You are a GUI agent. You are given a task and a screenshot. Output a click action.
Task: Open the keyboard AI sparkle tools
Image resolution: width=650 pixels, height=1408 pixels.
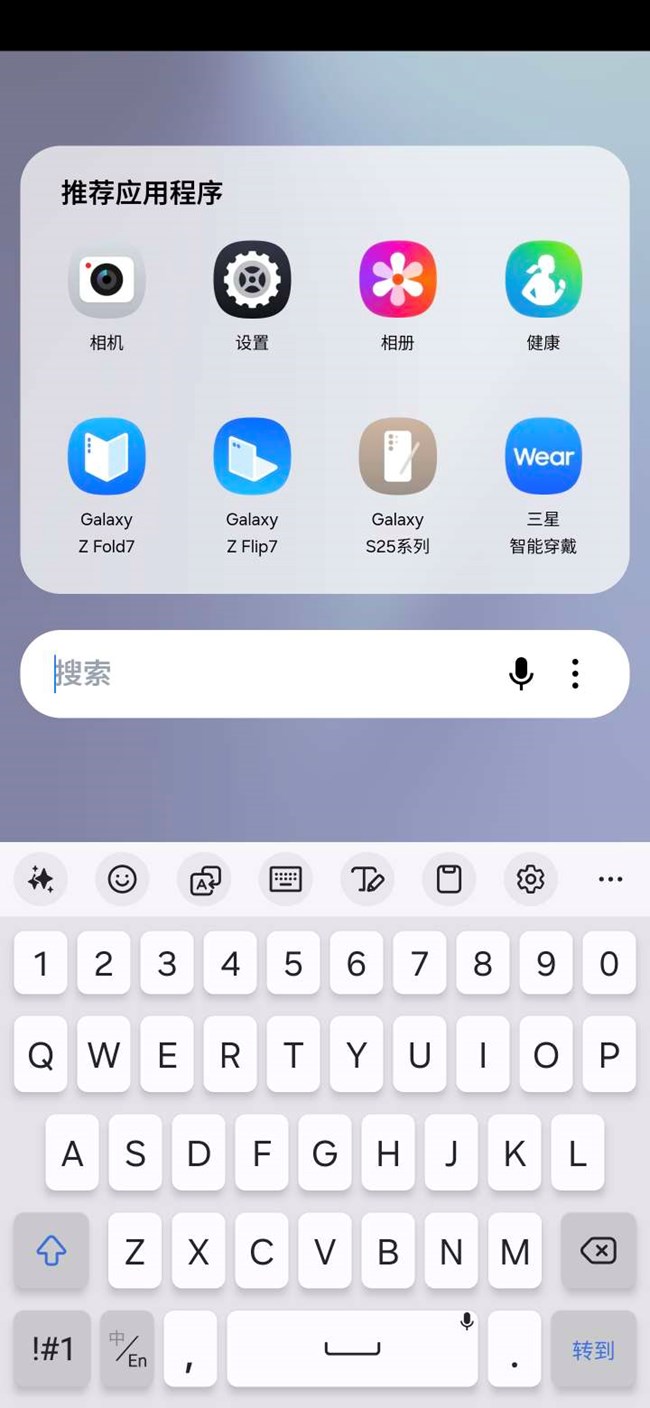[x=41, y=880]
